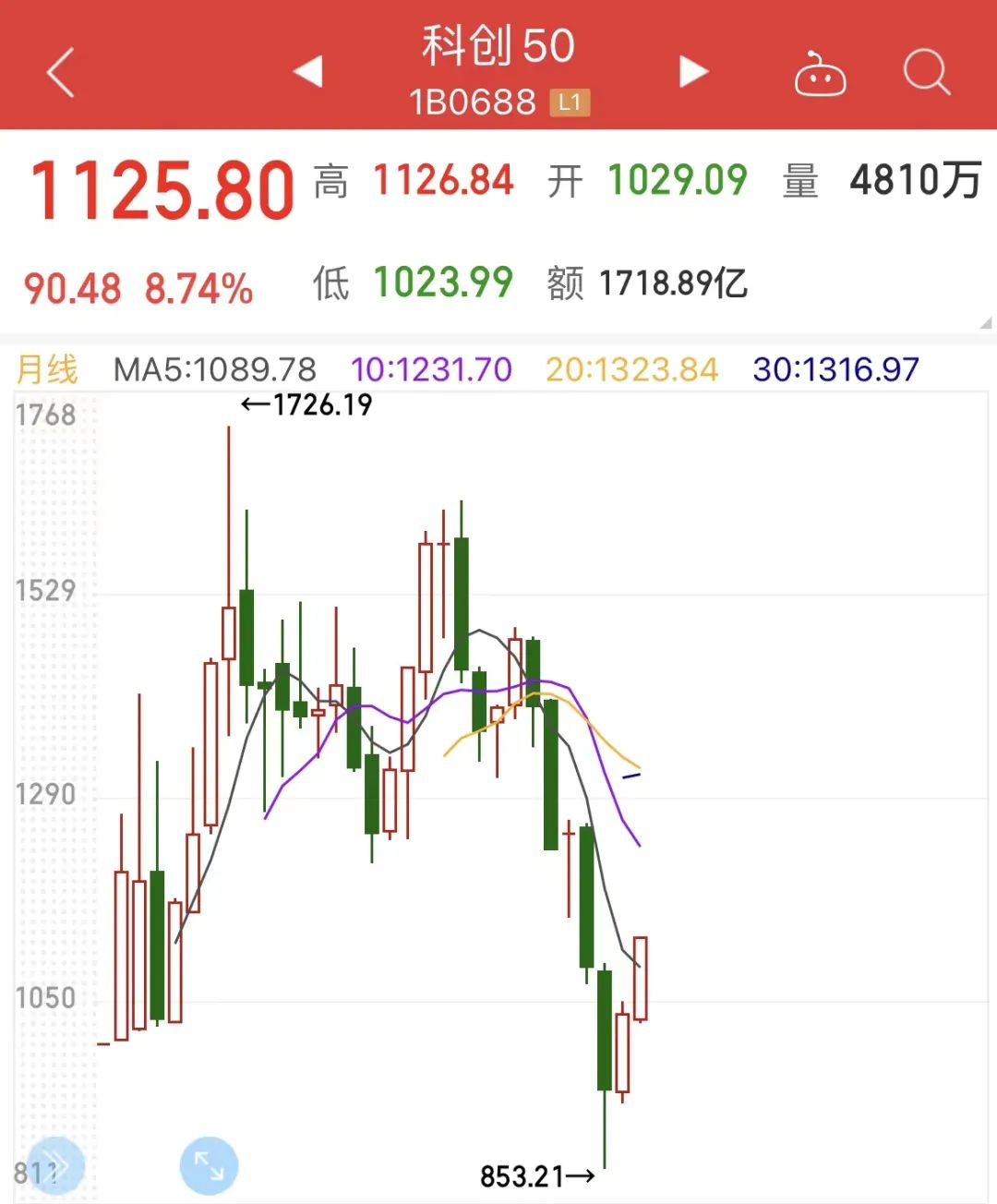The image size is (997, 1204).
Task: Enter fullscreen chart via expand-arrows icon
Action: [208, 1165]
